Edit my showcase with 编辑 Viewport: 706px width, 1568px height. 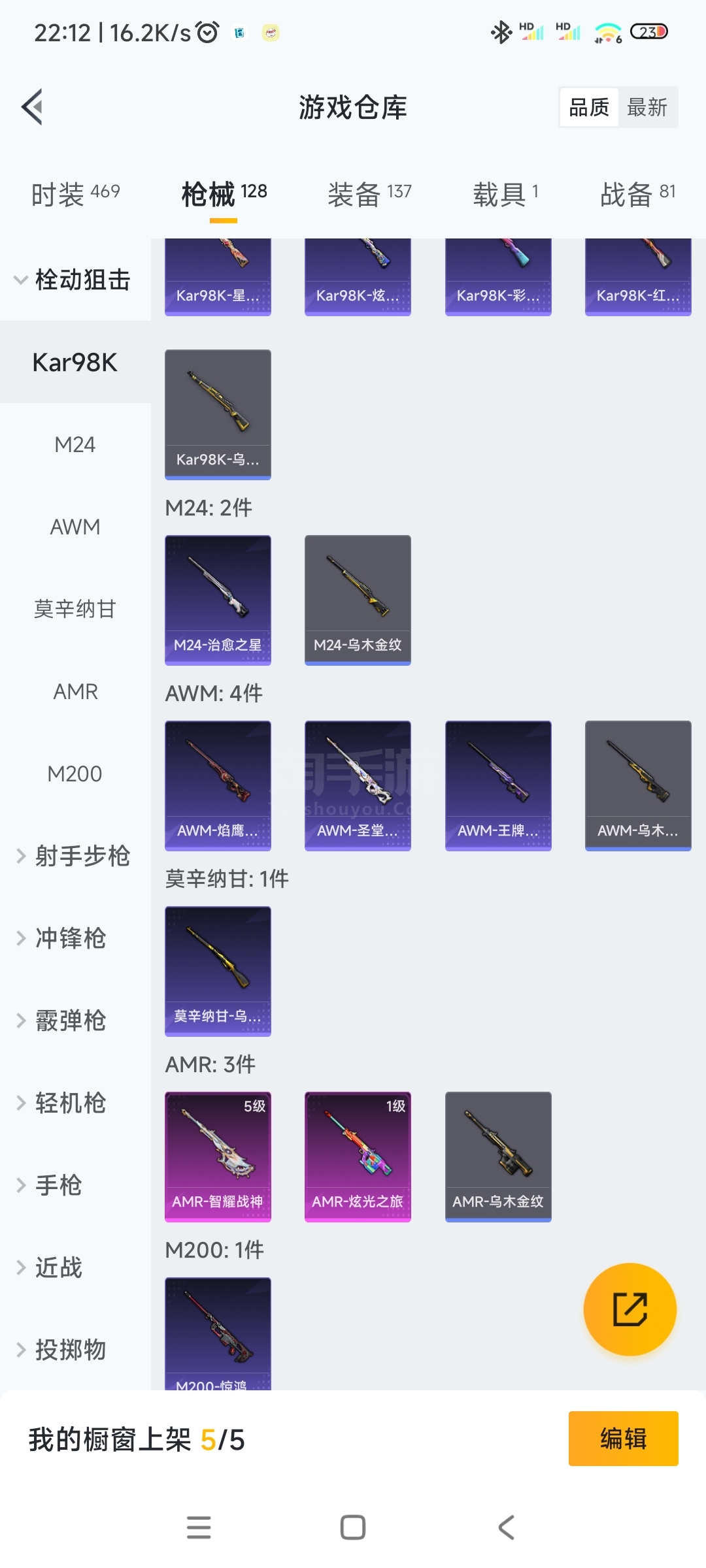pyautogui.click(x=623, y=1439)
